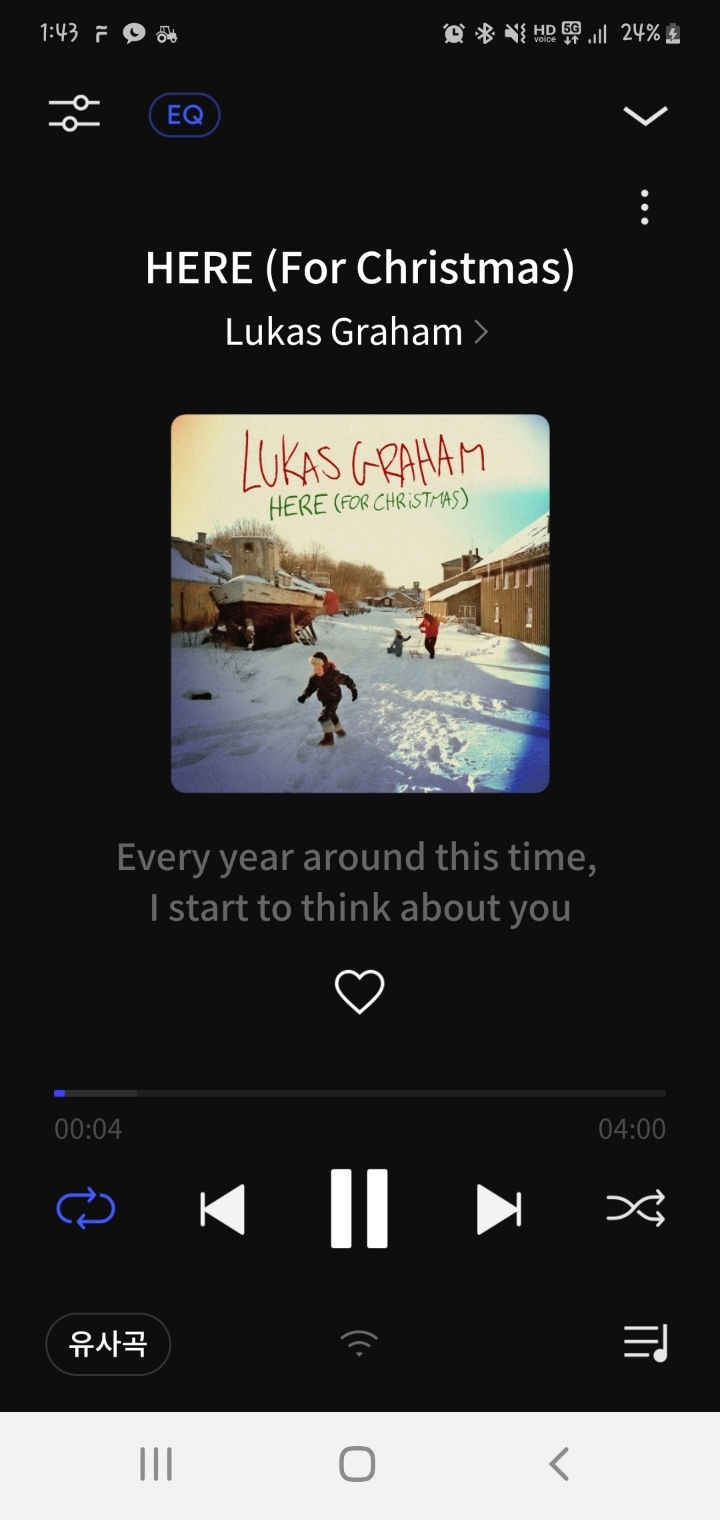This screenshot has height=1520, width=720.
Task: Open the wireless casting icon
Action: coord(359,1342)
